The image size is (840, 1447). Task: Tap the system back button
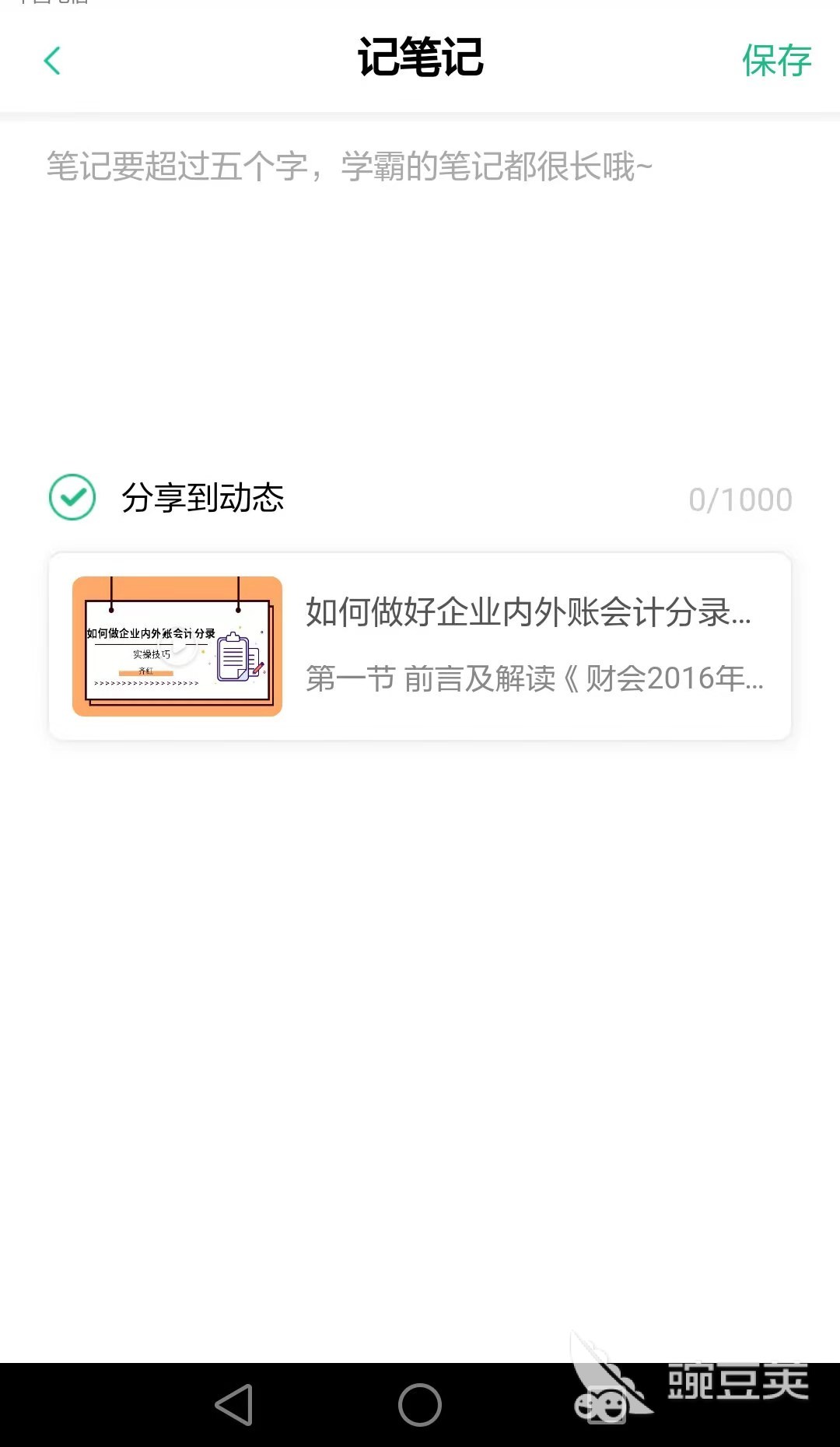pos(234,1404)
